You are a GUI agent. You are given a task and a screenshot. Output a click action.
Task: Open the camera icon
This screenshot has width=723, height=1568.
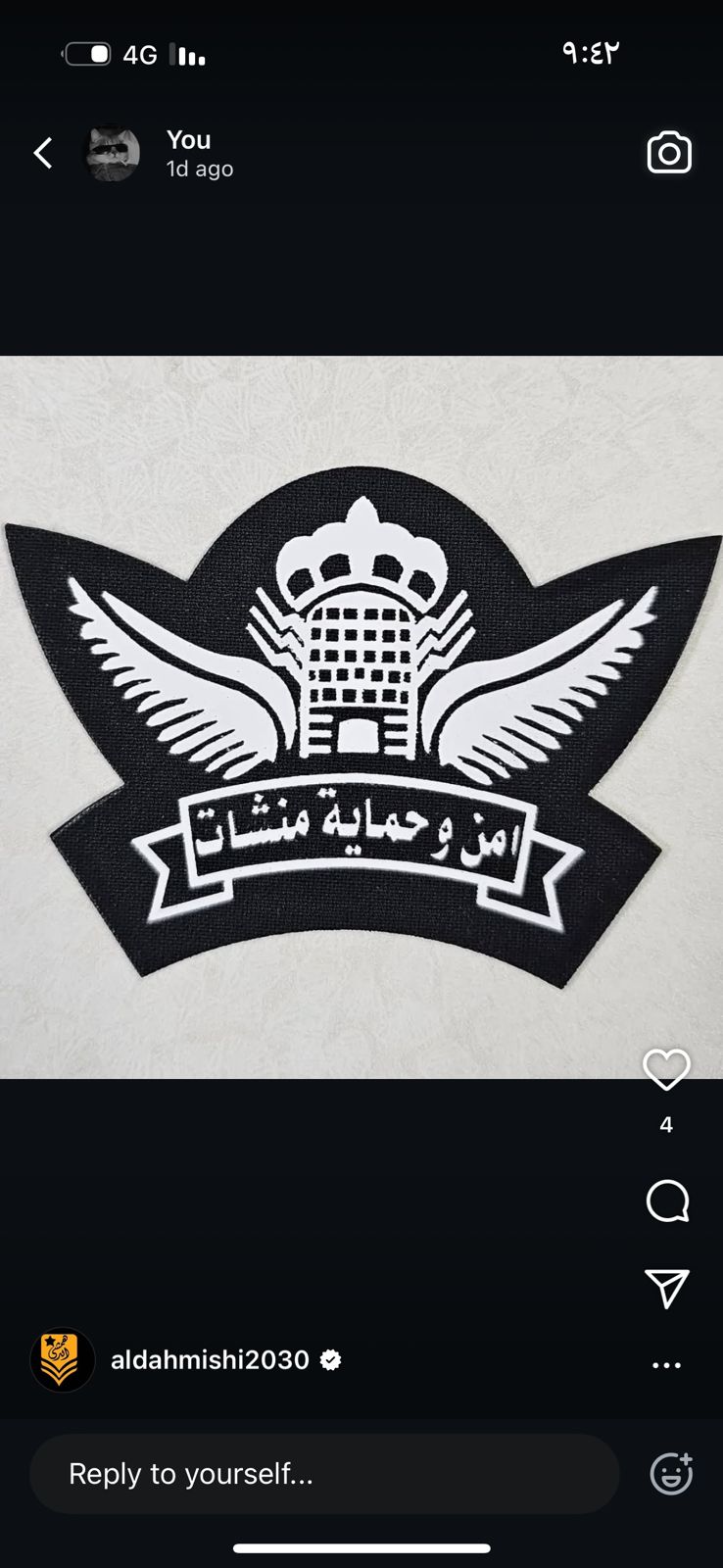point(669,153)
